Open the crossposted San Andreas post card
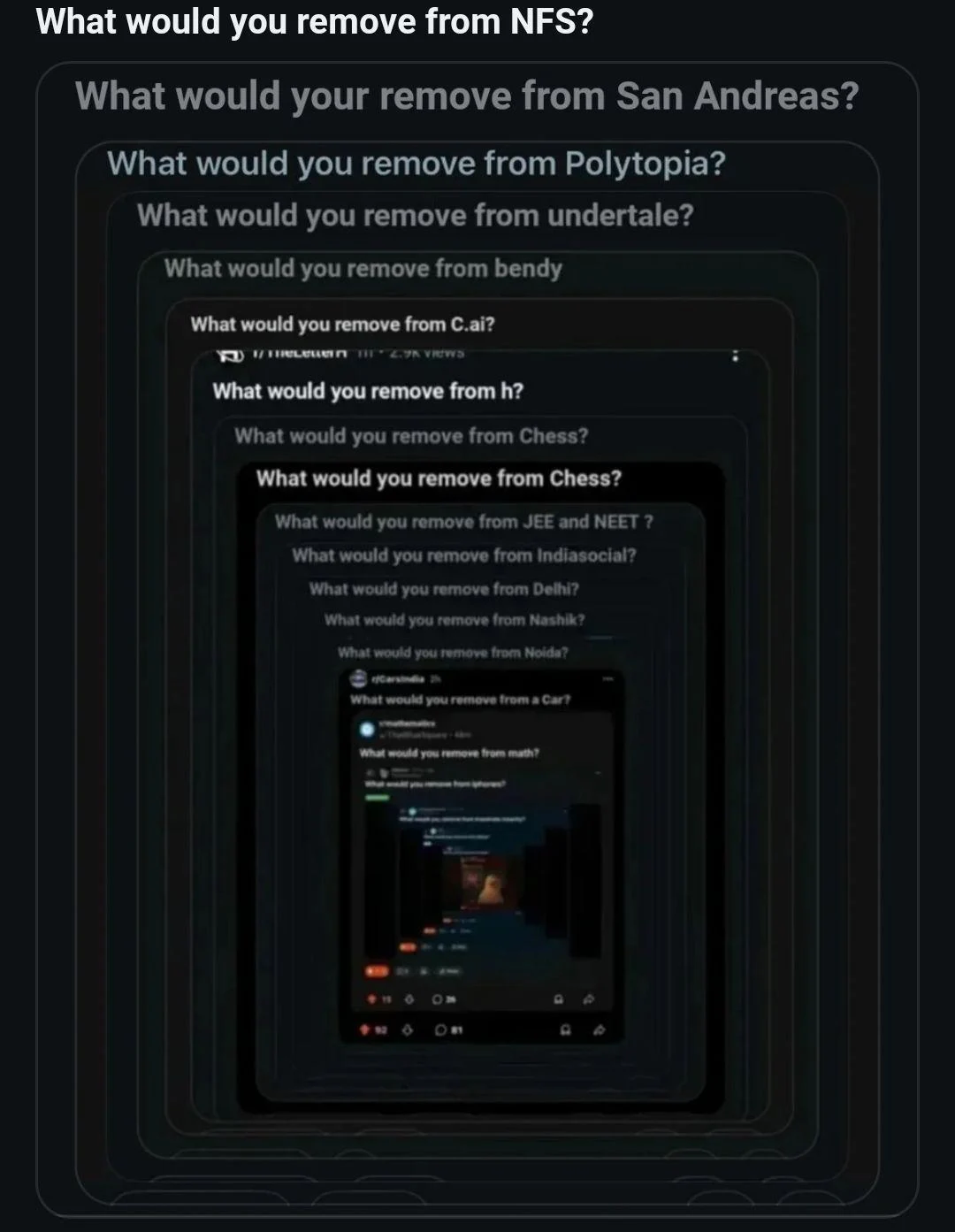Screen dimensions: 955x1232 (467, 96)
